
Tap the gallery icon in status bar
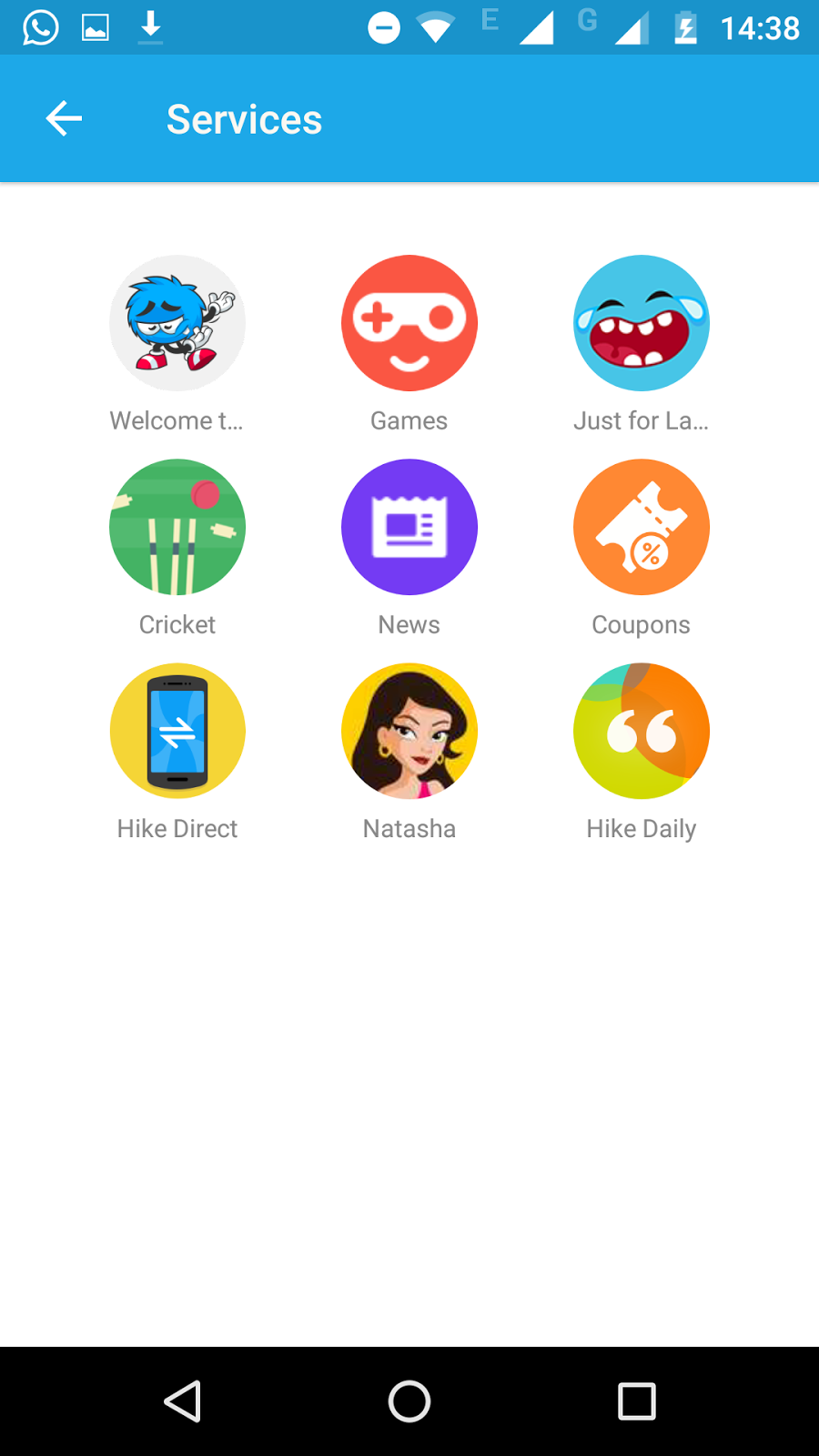coord(94,26)
